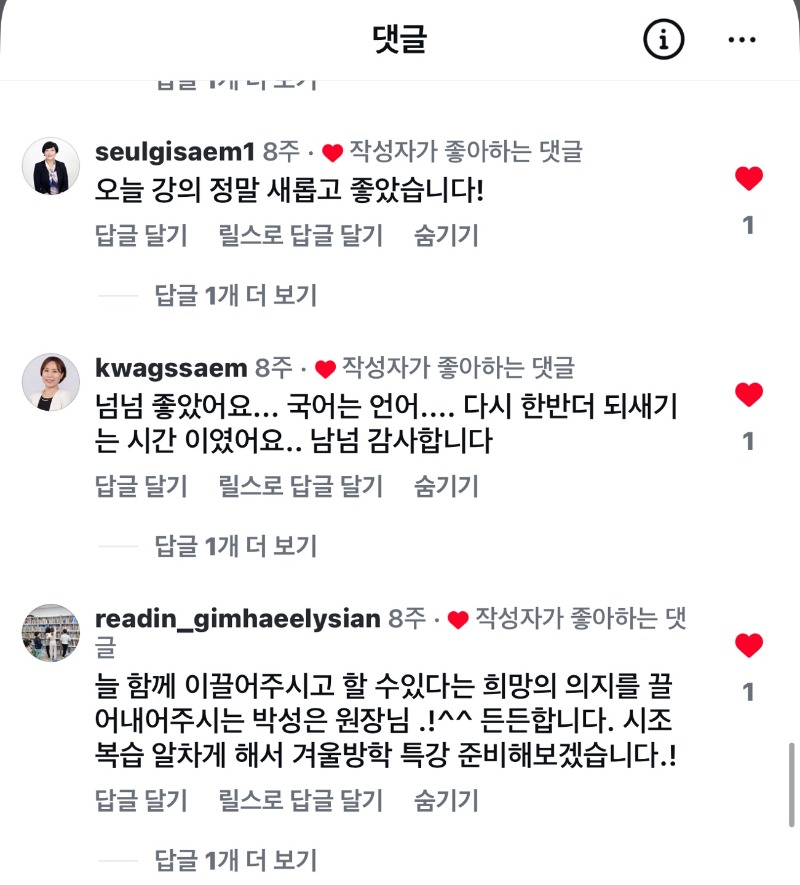Hide readin_gimhaeelysian's comment with 숨기기
Screen dimensions: 800x885
point(446,801)
